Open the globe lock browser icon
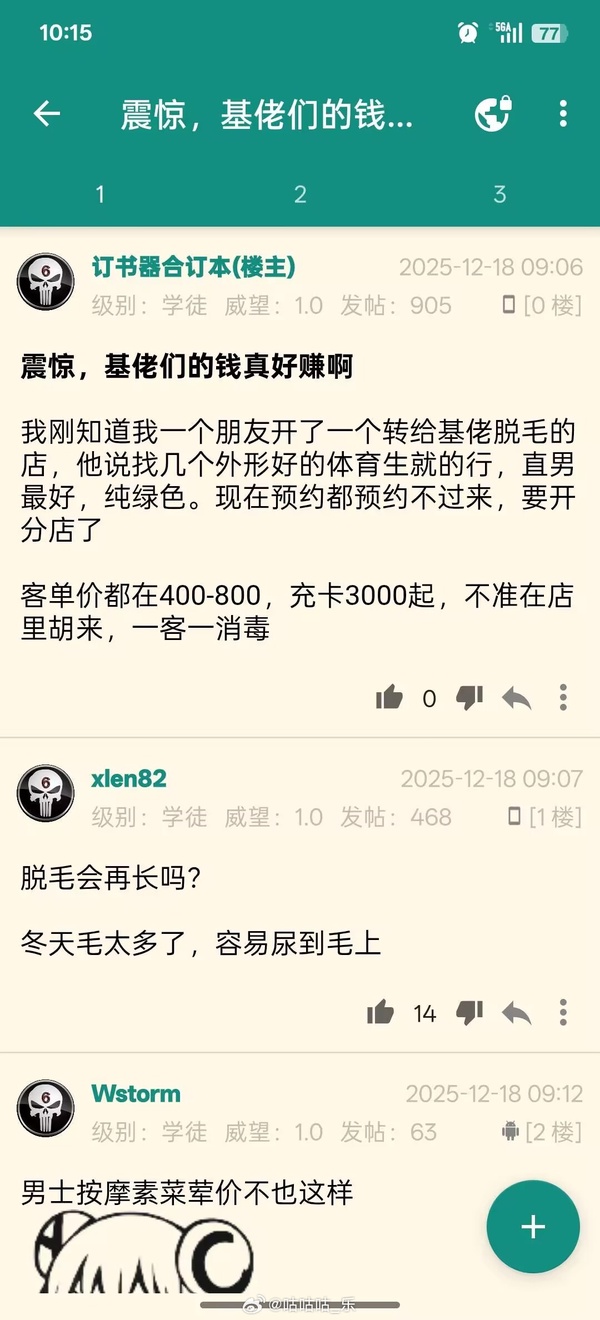 click(x=493, y=114)
